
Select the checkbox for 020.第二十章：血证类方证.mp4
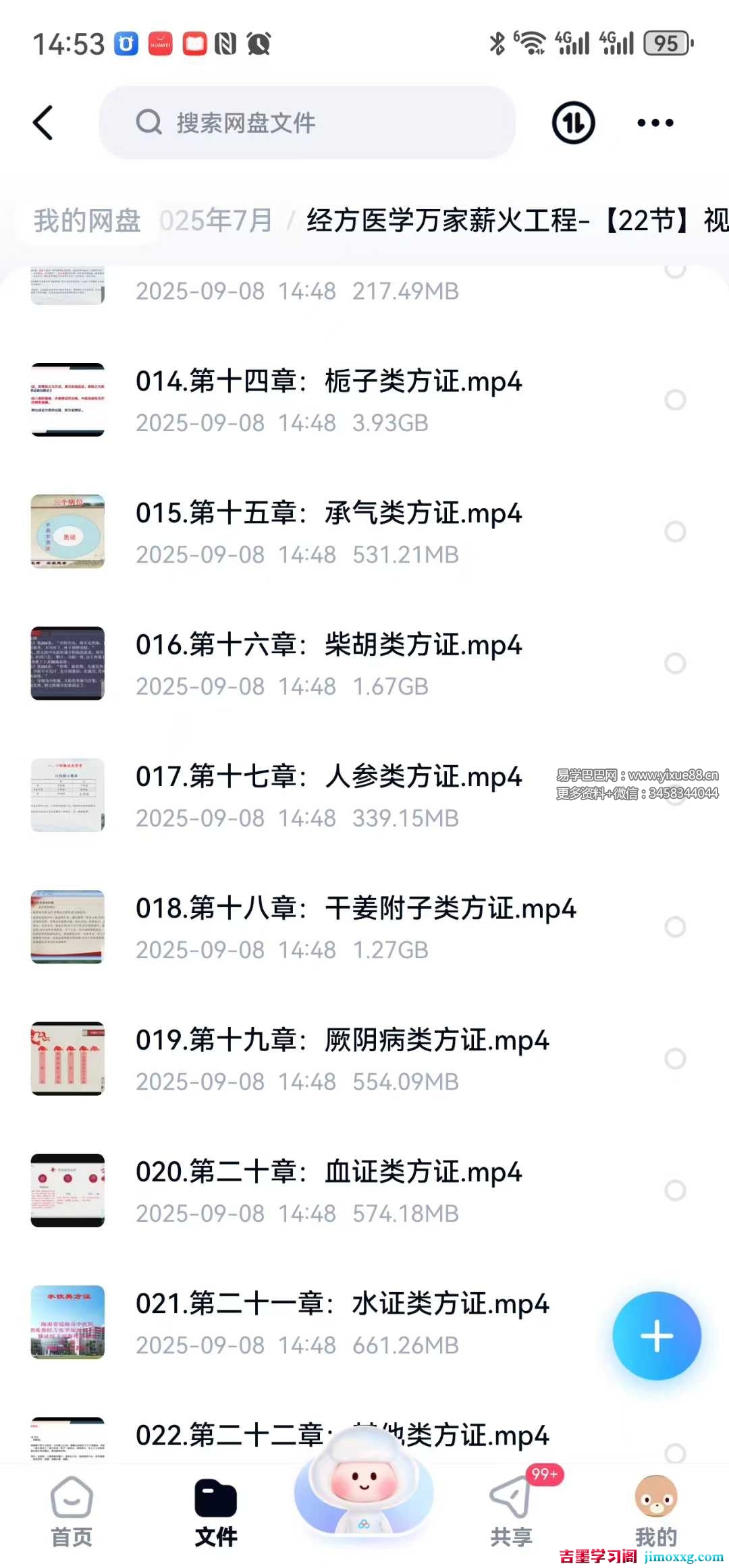click(x=675, y=1190)
